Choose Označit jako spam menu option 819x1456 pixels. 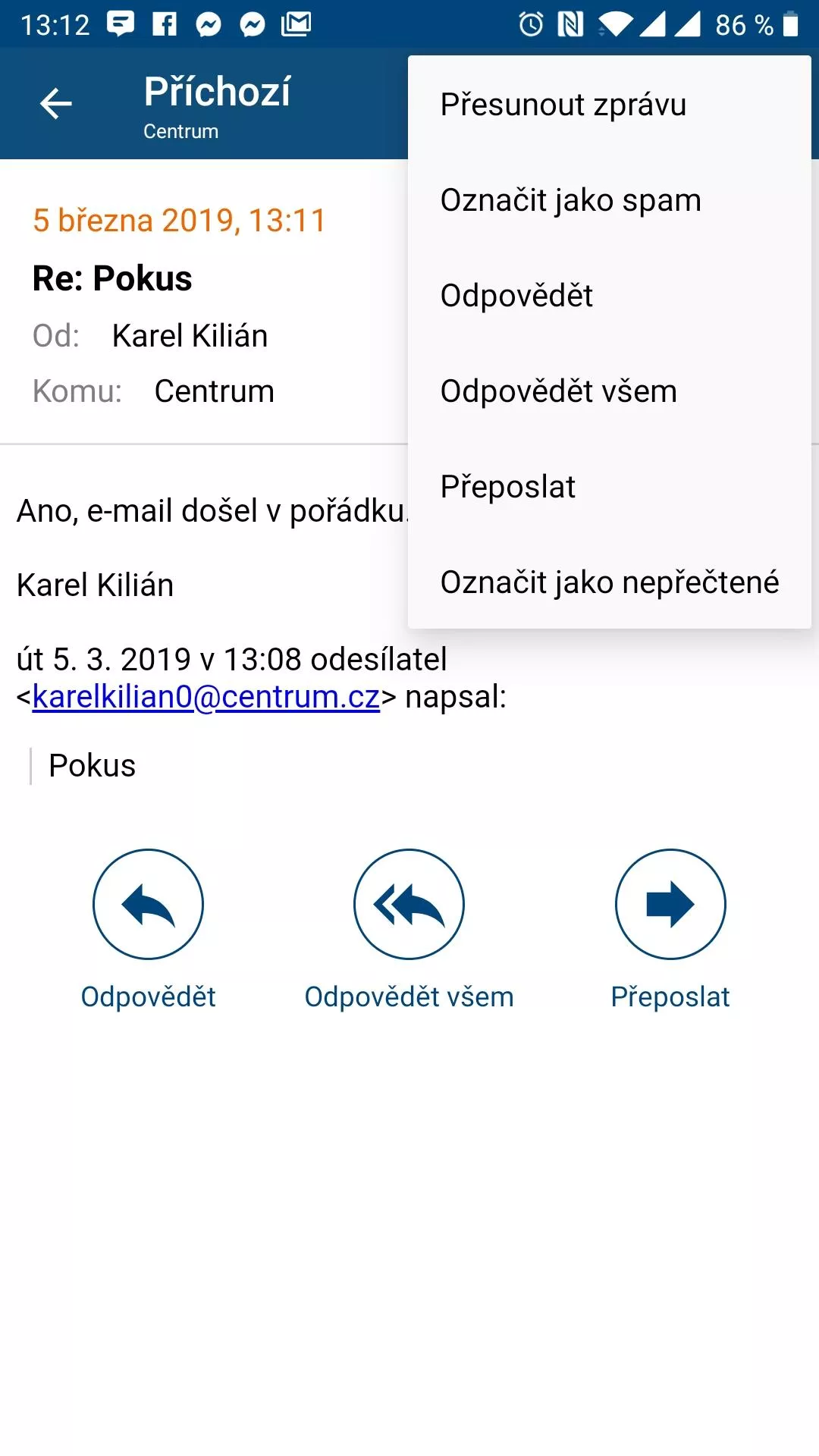click(x=609, y=199)
